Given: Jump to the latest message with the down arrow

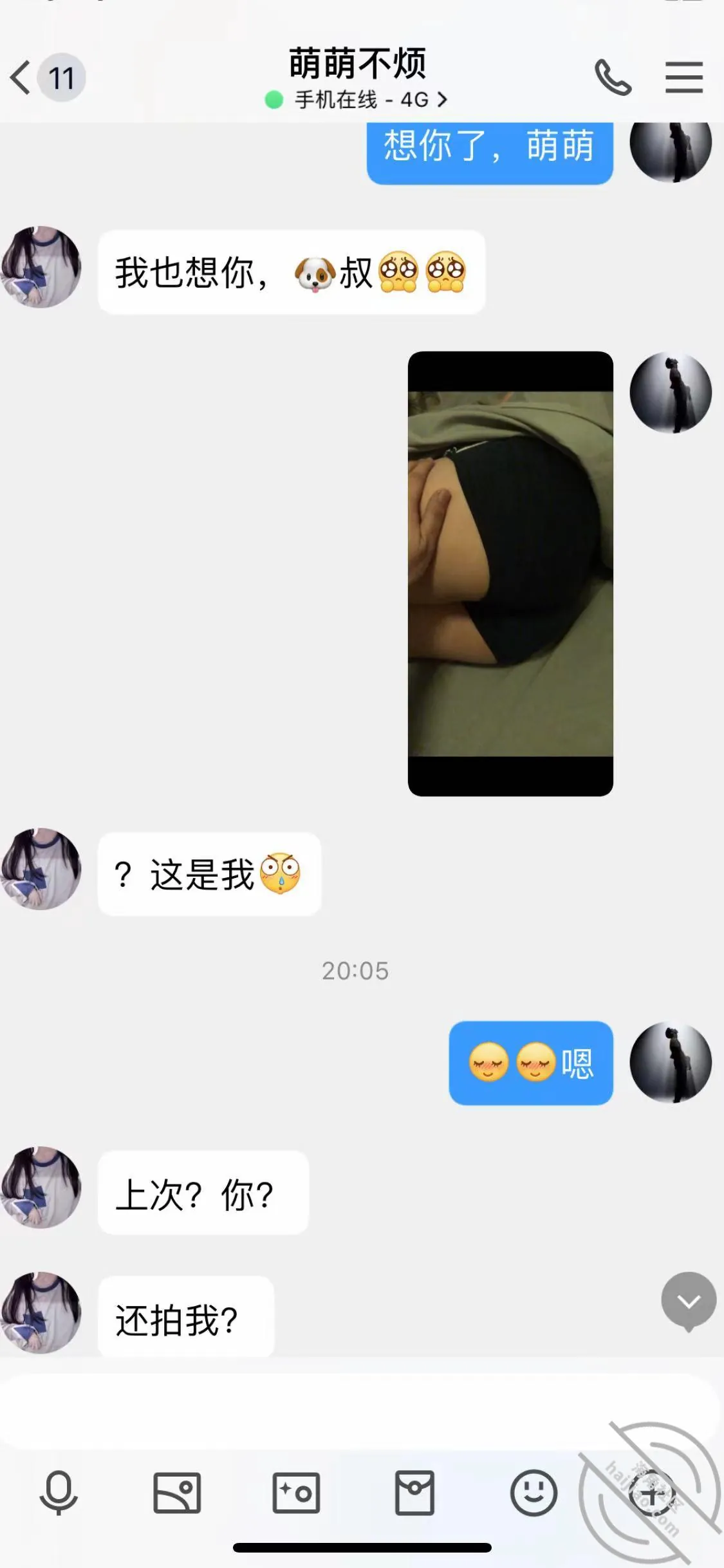Looking at the screenshot, I should pos(689,1301).
